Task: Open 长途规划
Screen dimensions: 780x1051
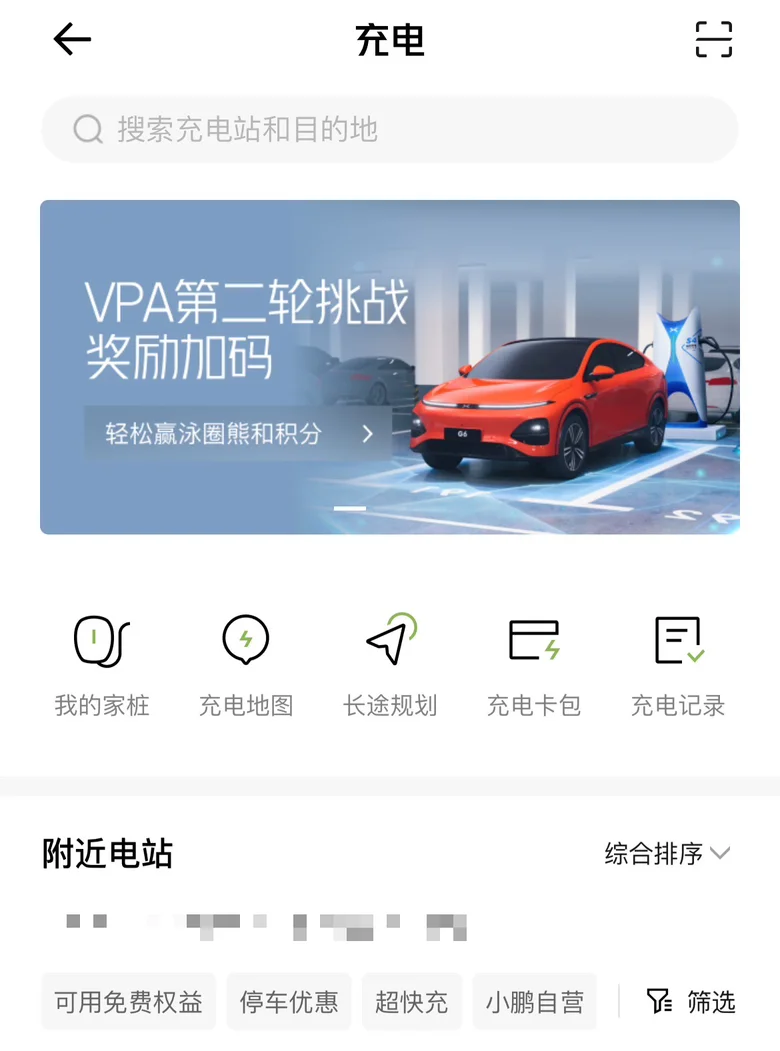Action: pos(390,666)
